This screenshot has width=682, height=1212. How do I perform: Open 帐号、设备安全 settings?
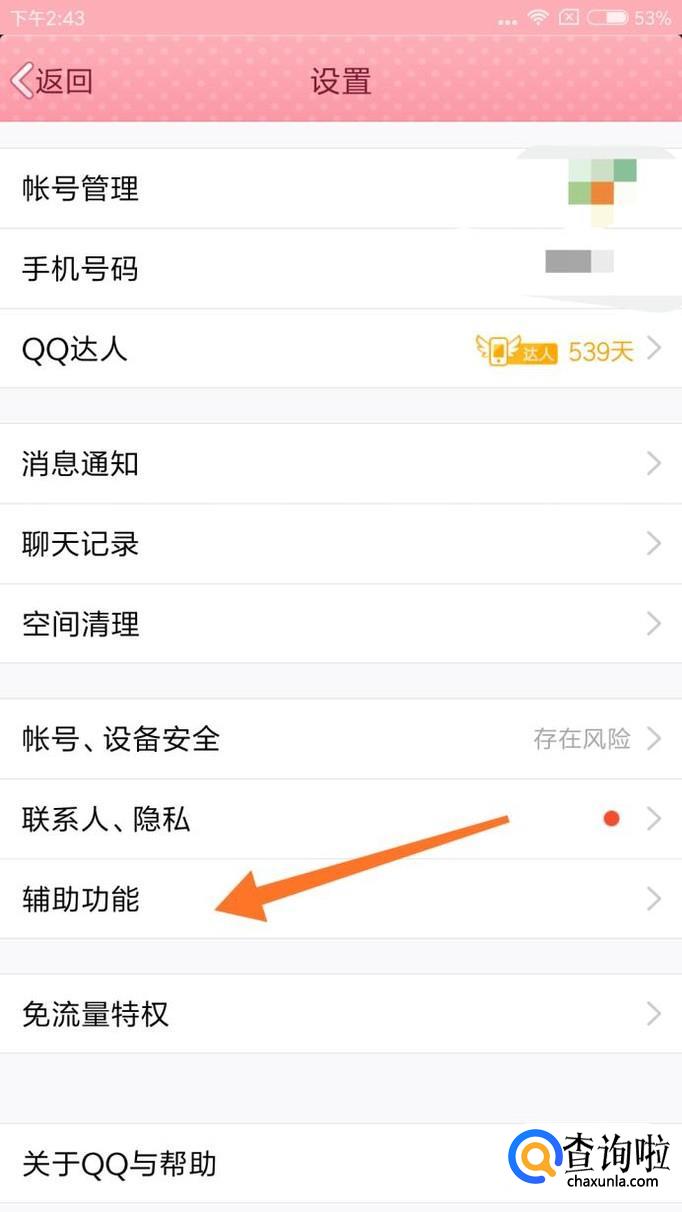coord(341,739)
